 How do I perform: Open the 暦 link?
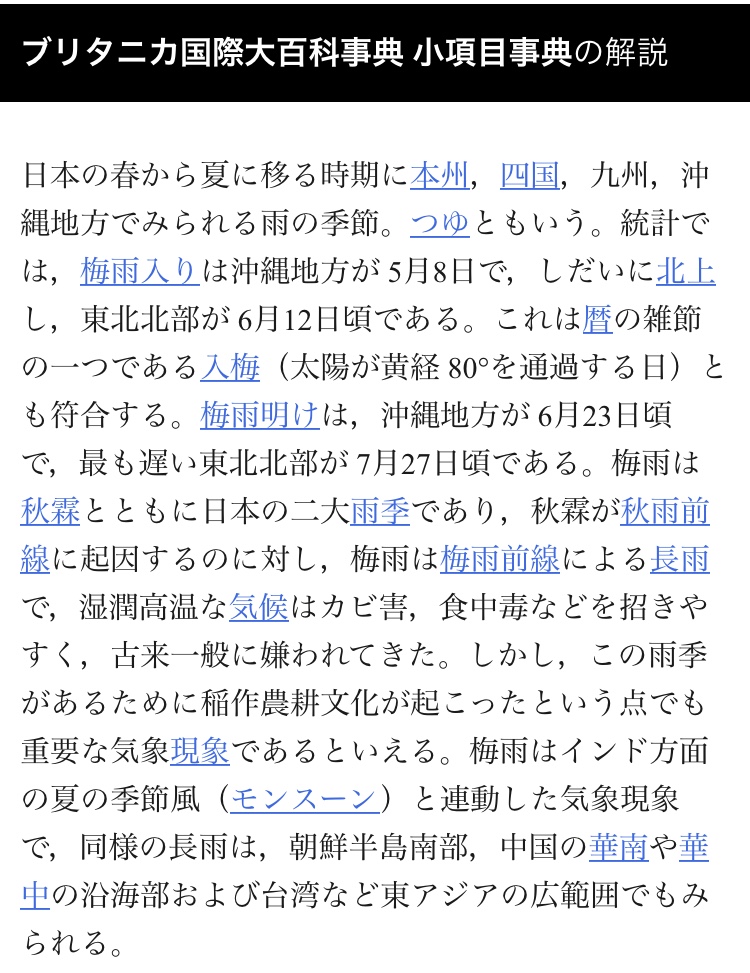click(x=597, y=319)
